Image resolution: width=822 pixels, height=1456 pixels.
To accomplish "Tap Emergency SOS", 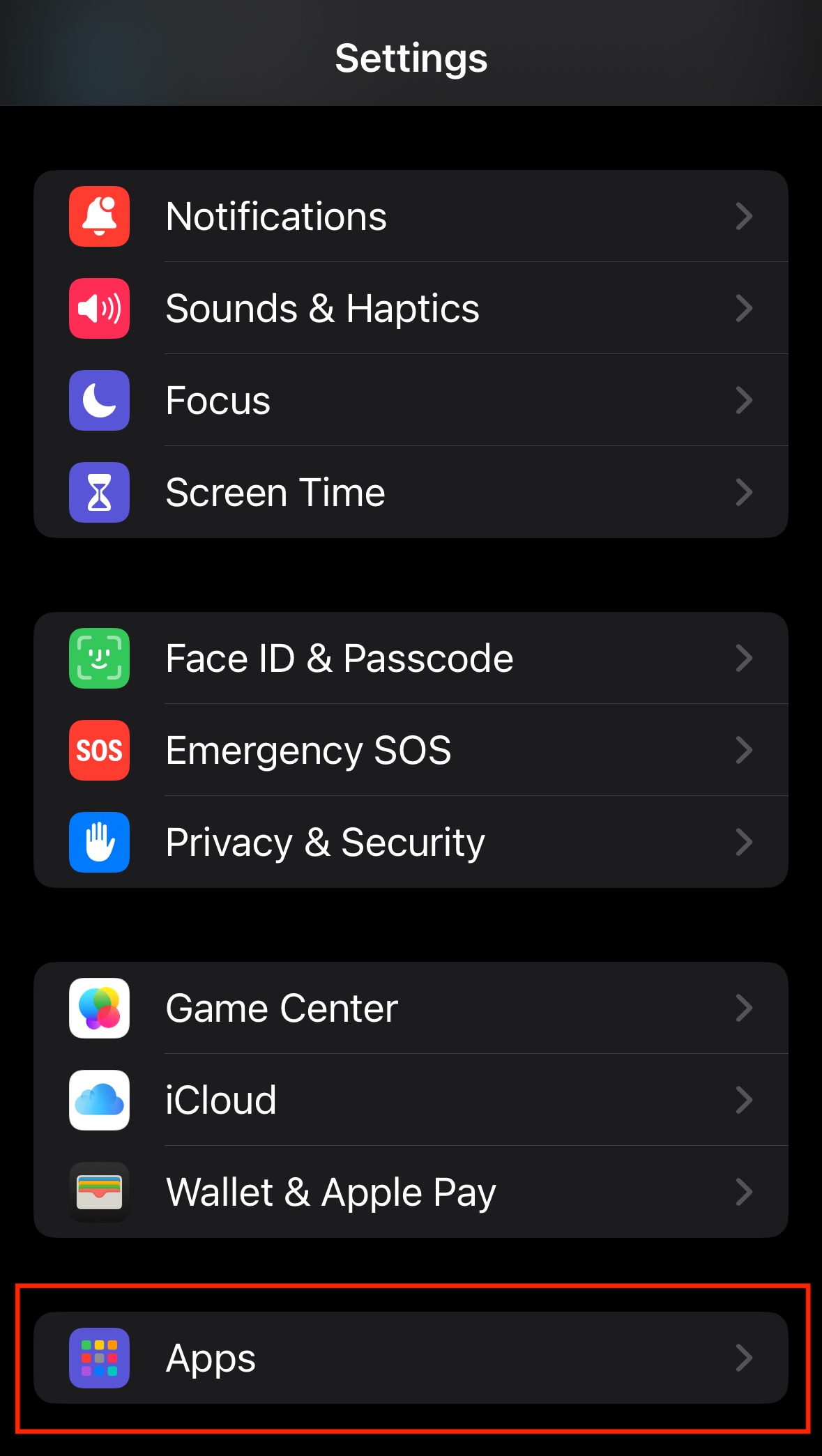I will tap(411, 750).
